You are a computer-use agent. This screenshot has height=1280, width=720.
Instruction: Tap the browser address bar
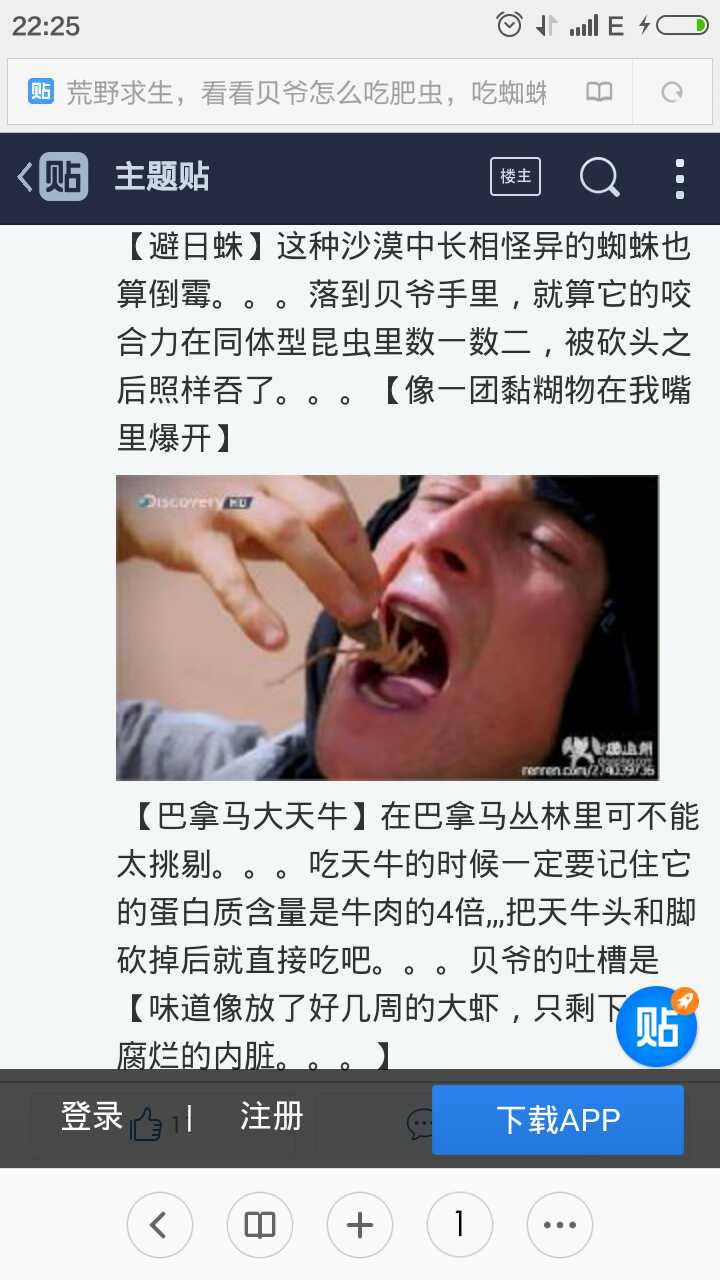coord(300,93)
